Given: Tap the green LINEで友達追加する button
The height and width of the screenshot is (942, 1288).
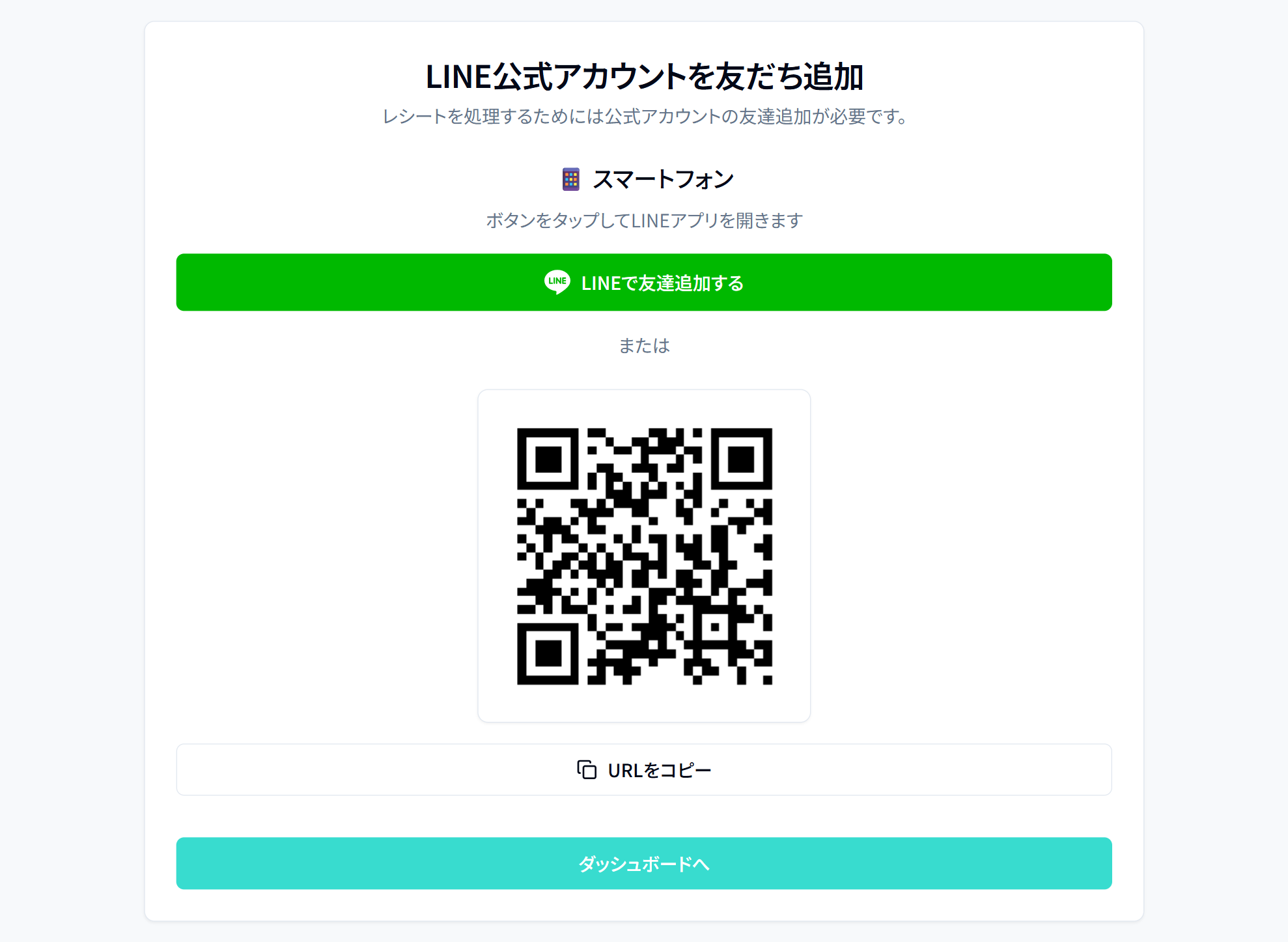Looking at the screenshot, I should [643, 282].
